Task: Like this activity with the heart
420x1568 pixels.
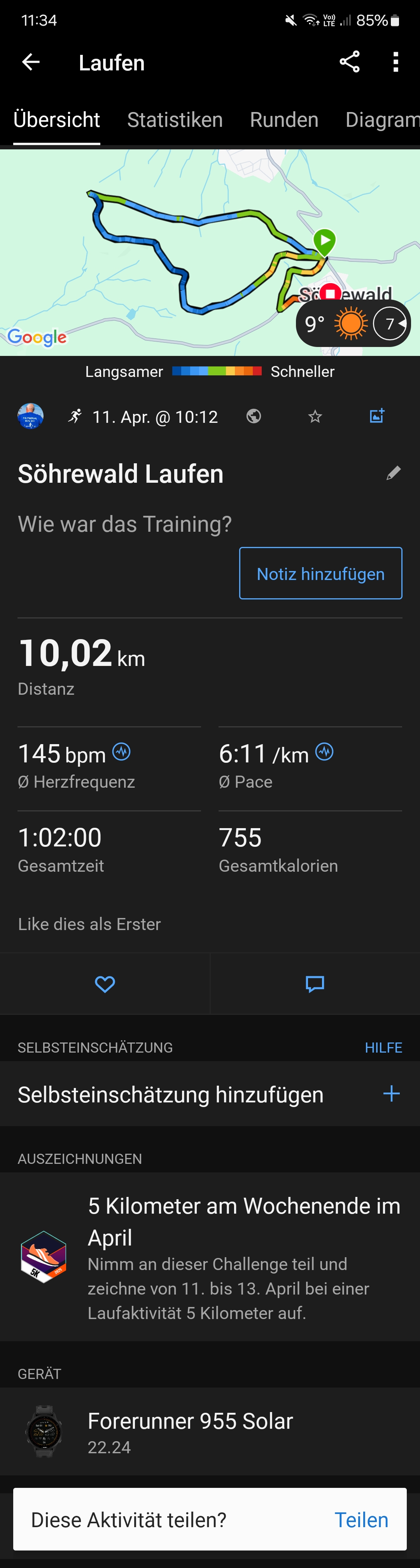Action: [x=105, y=984]
